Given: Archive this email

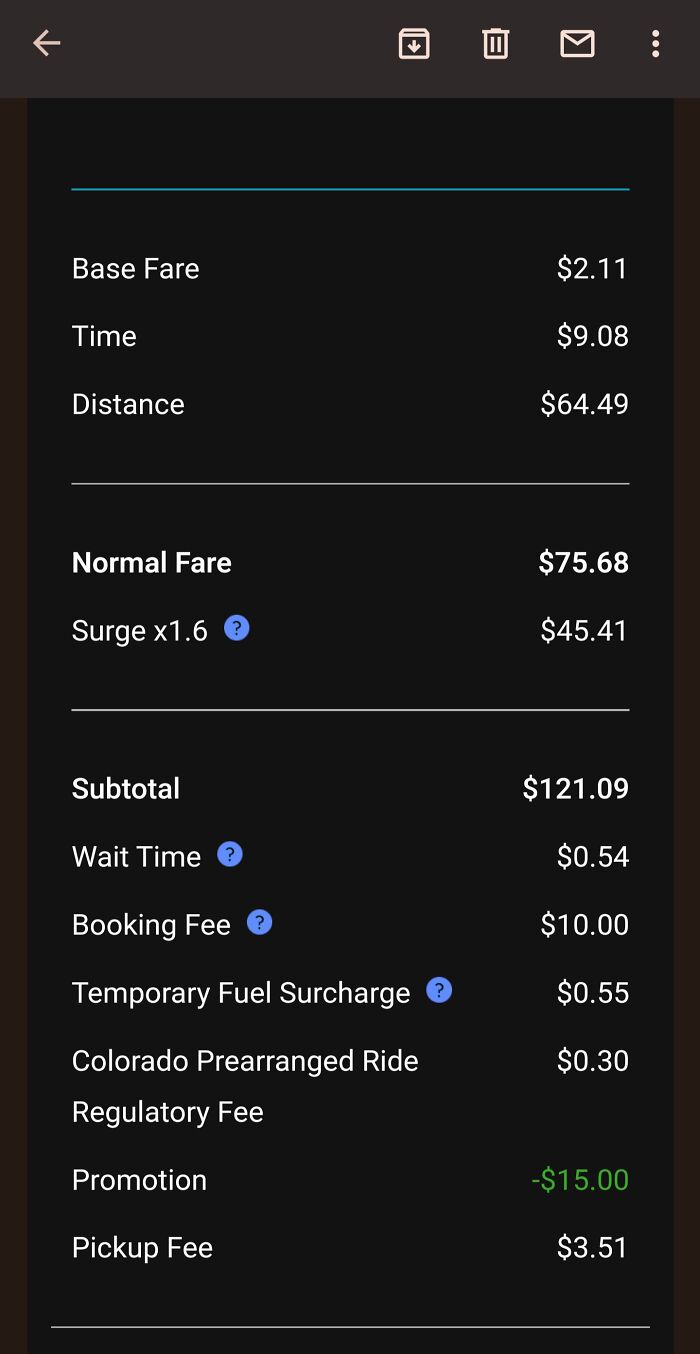Looking at the screenshot, I should pos(414,43).
